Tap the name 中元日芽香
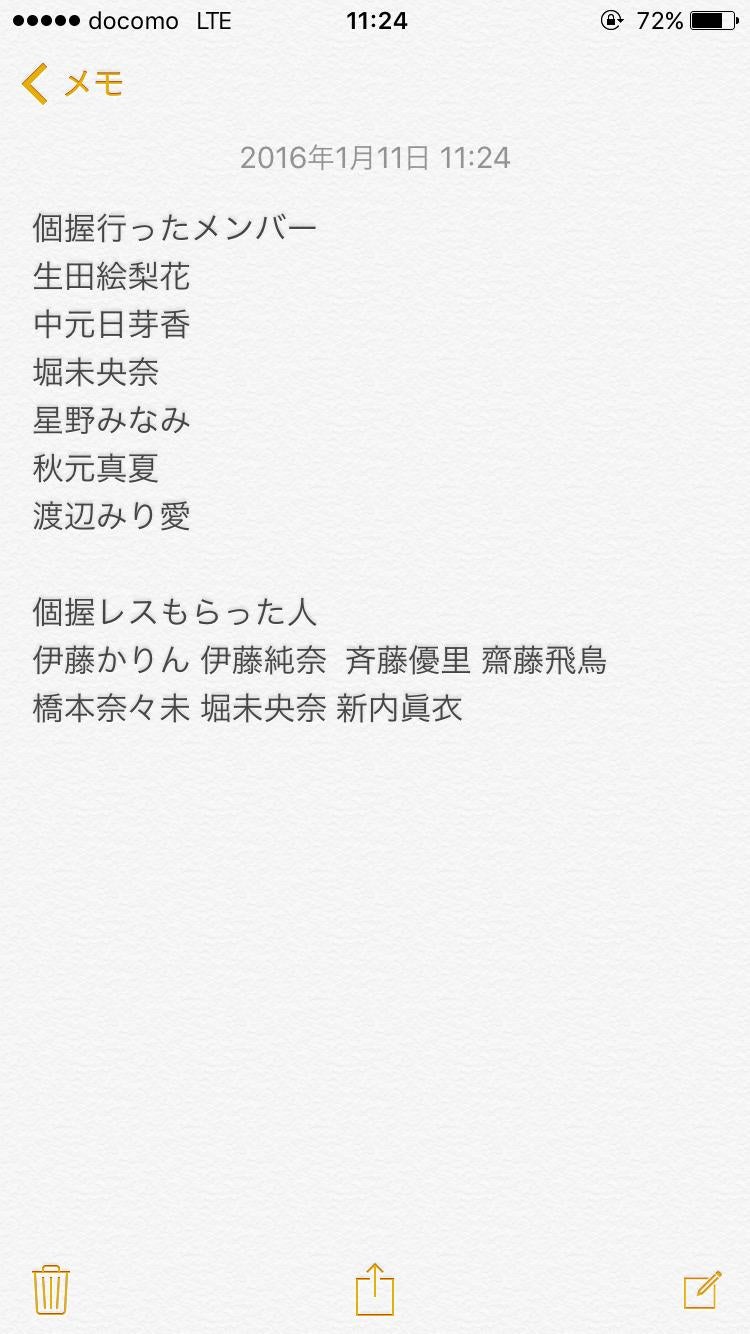 [x=113, y=325]
